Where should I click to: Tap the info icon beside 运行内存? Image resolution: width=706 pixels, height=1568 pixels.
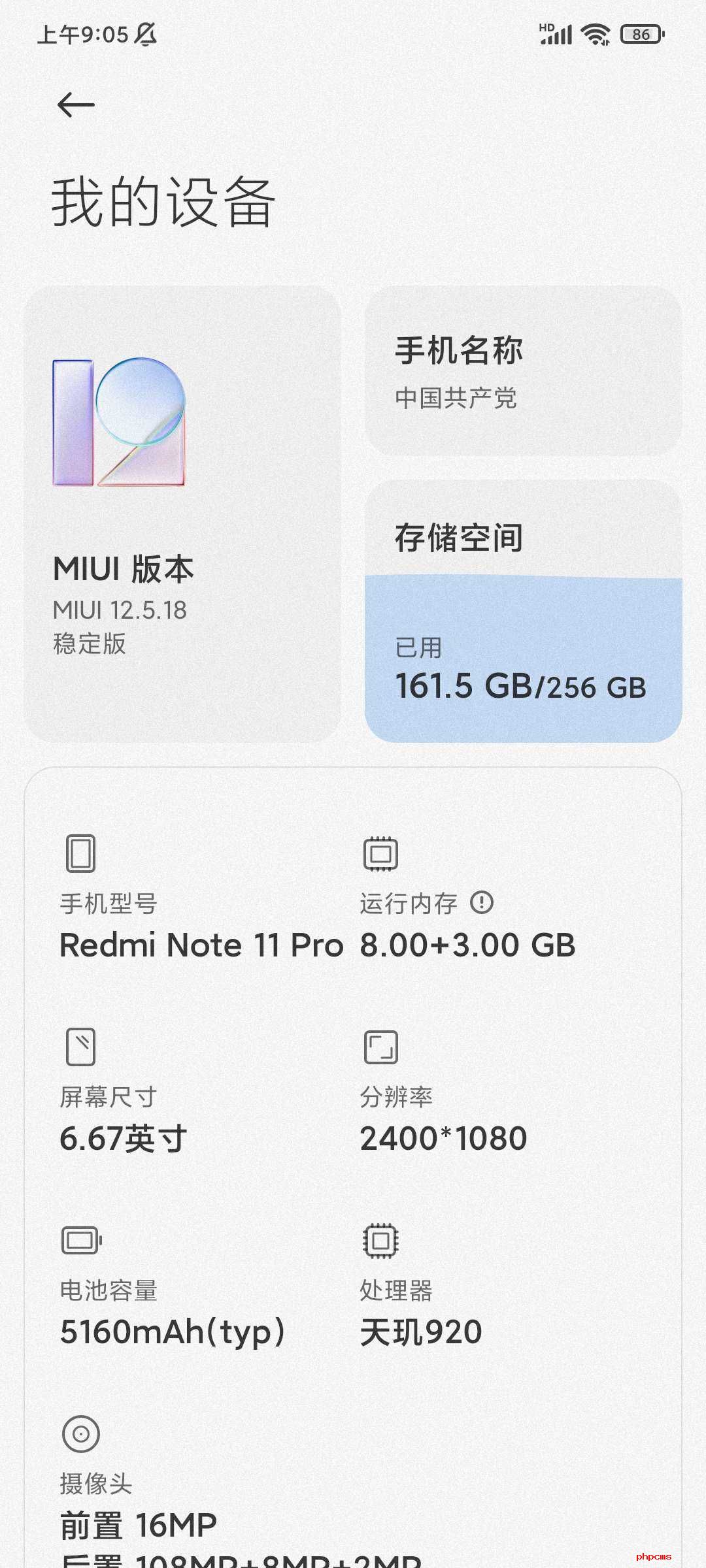(482, 902)
